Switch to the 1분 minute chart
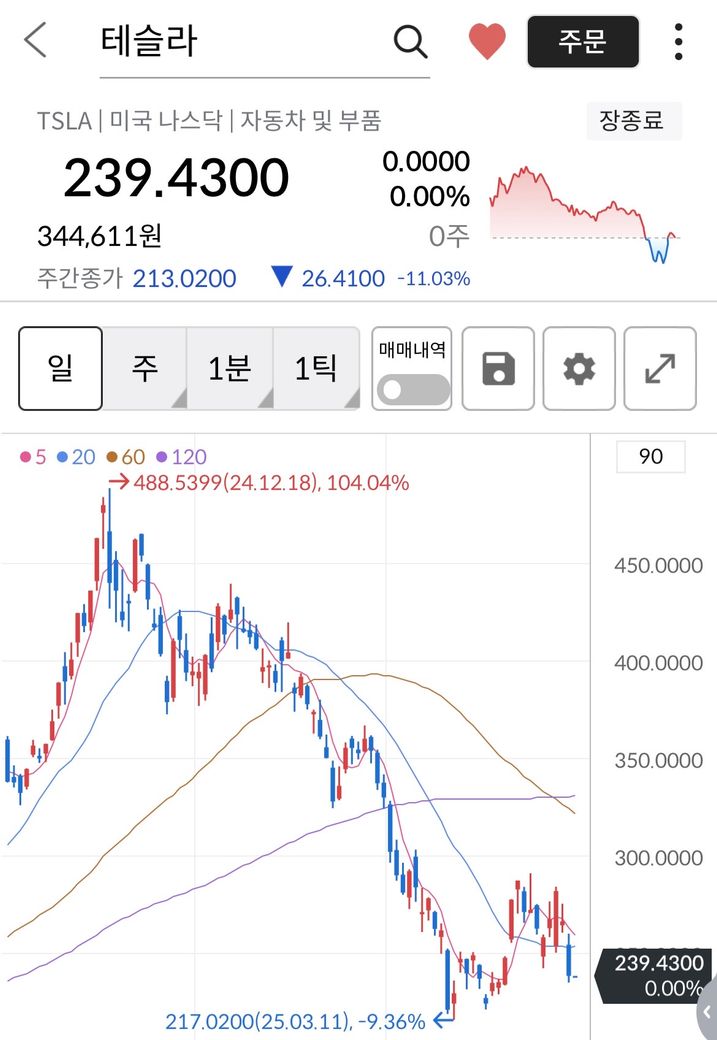Image resolution: width=717 pixels, height=1040 pixels. pyautogui.click(x=230, y=369)
